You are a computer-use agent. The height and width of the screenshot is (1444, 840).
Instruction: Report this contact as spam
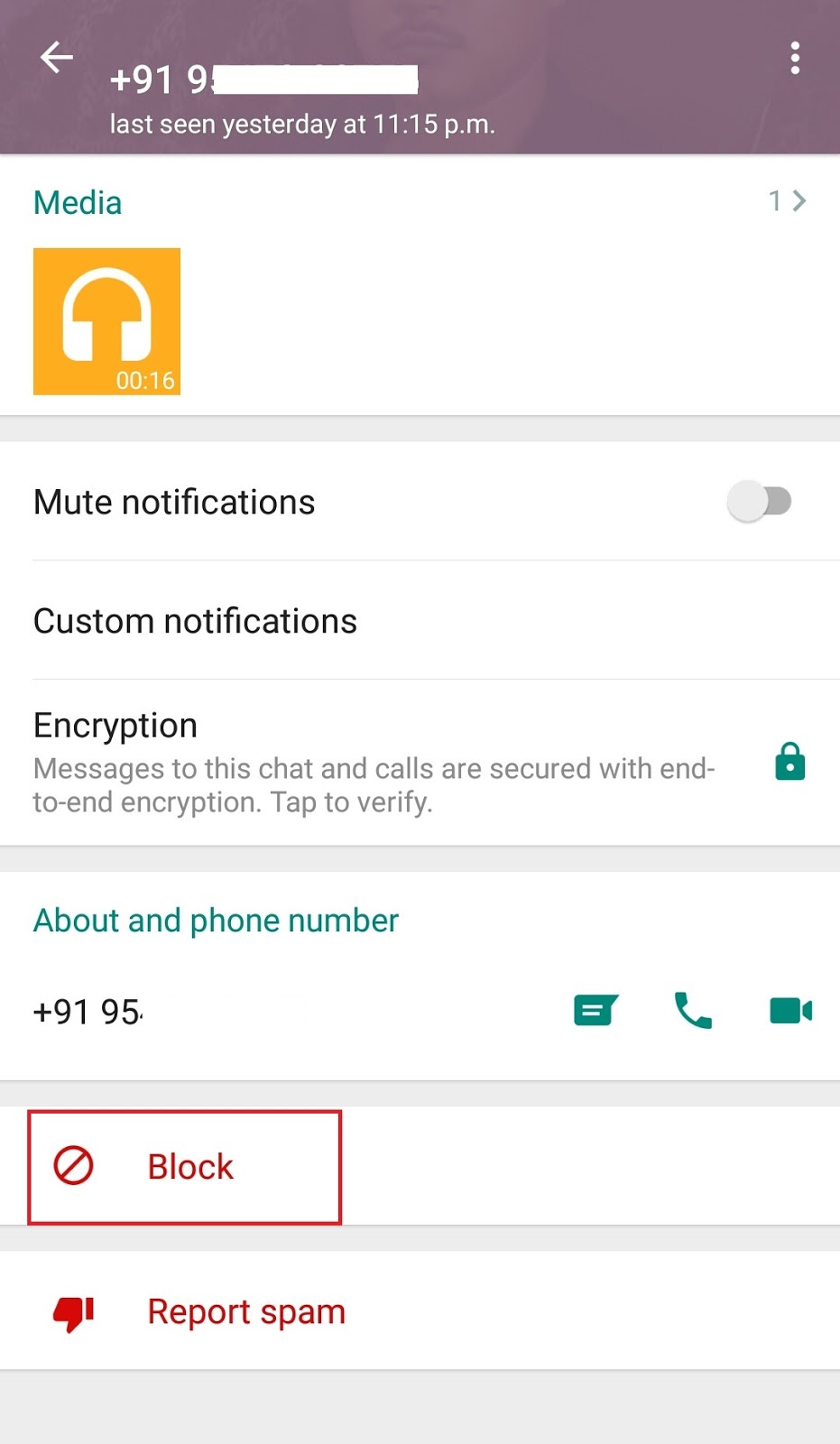[420, 1311]
